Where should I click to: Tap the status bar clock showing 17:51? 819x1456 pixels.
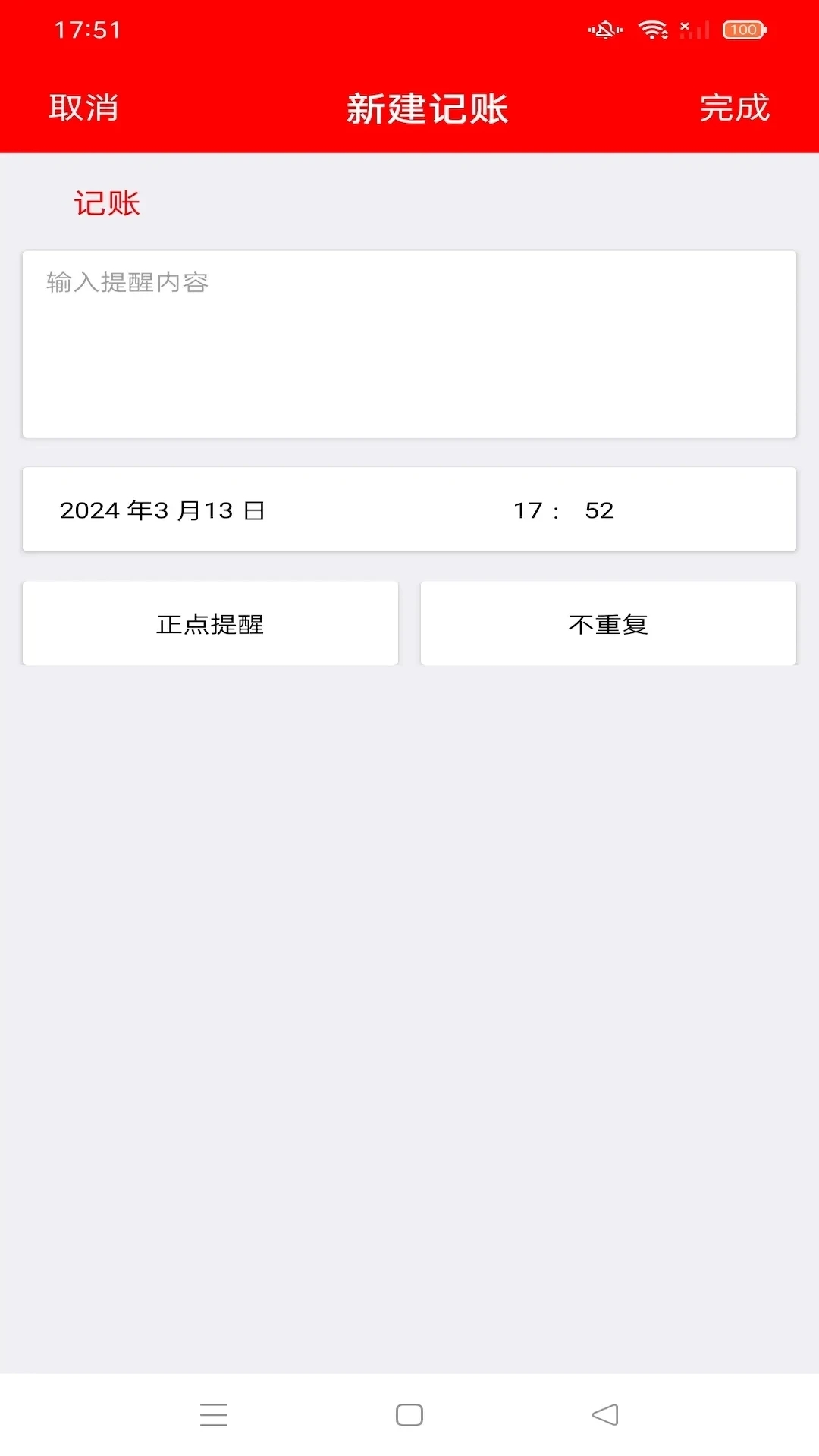click(86, 30)
